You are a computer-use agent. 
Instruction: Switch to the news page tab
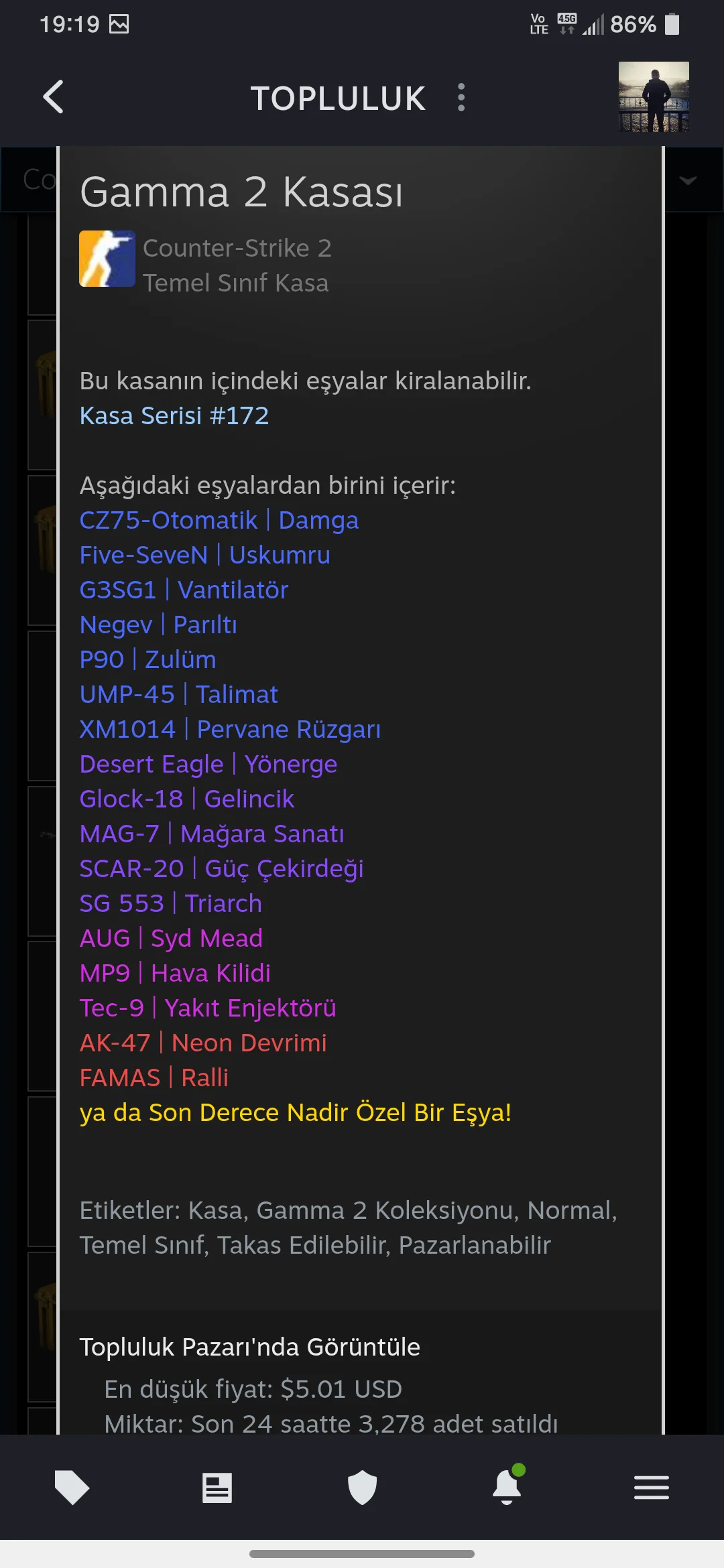pyautogui.click(x=217, y=1488)
